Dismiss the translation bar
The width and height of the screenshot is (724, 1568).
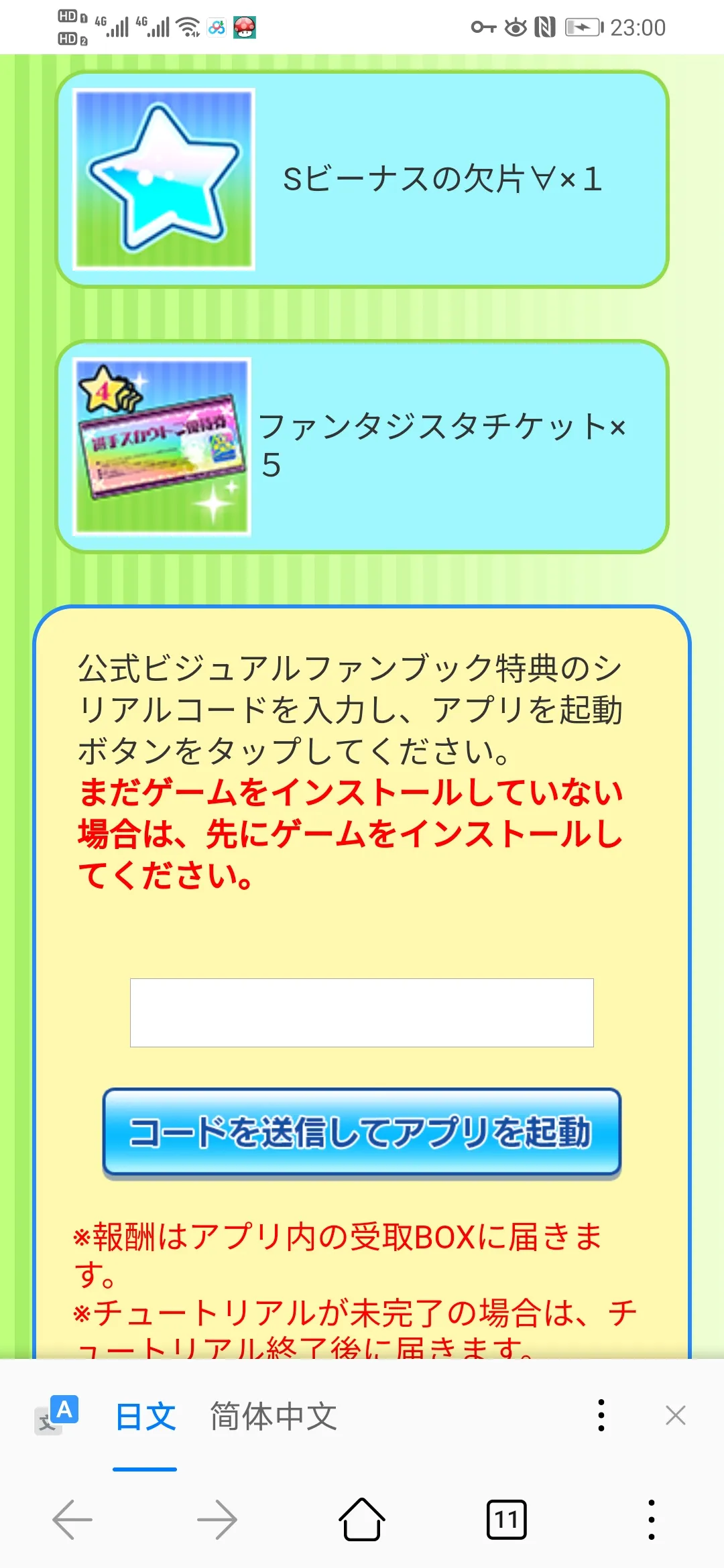click(675, 1415)
